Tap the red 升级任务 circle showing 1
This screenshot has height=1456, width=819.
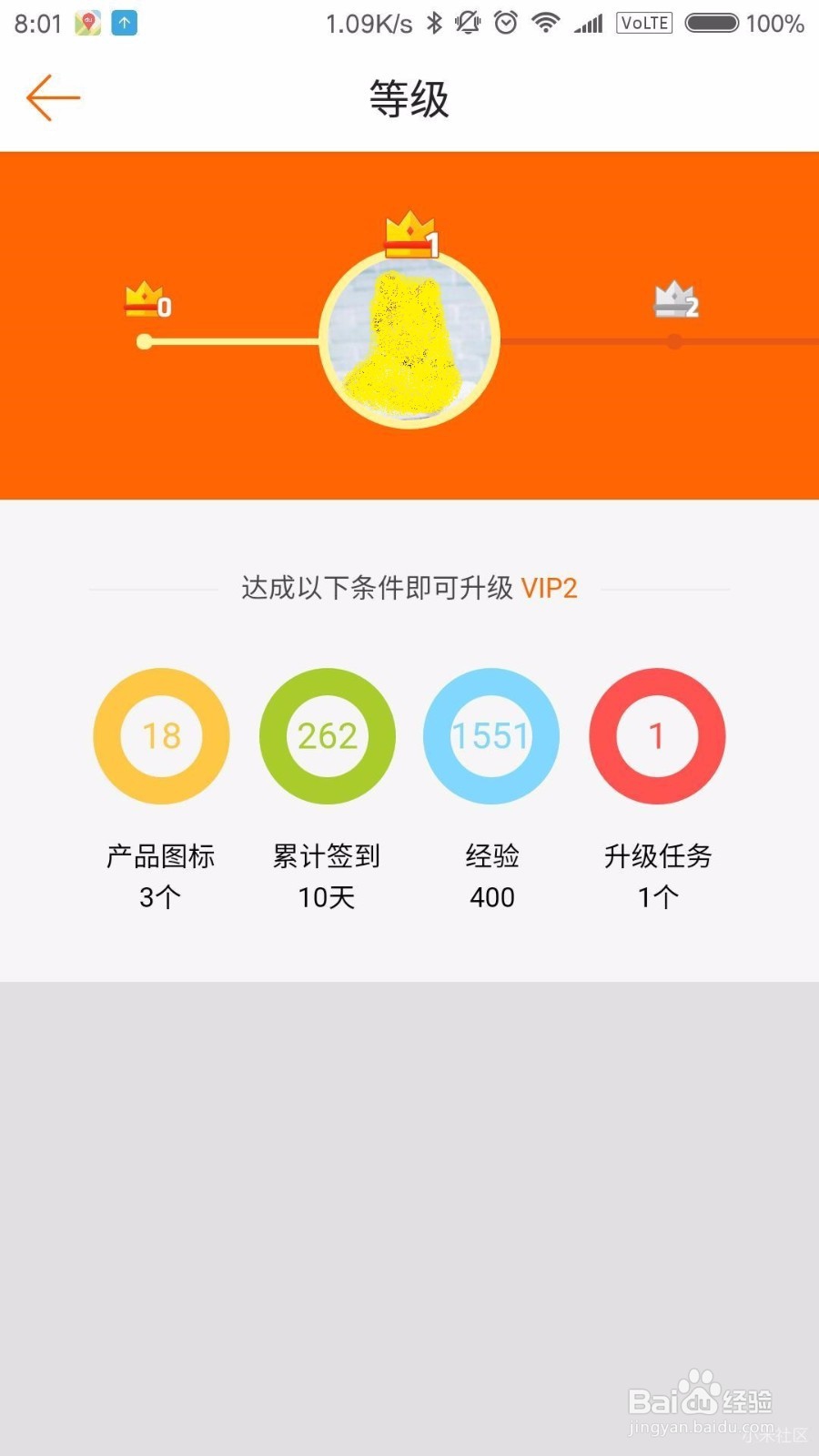tap(657, 737)
